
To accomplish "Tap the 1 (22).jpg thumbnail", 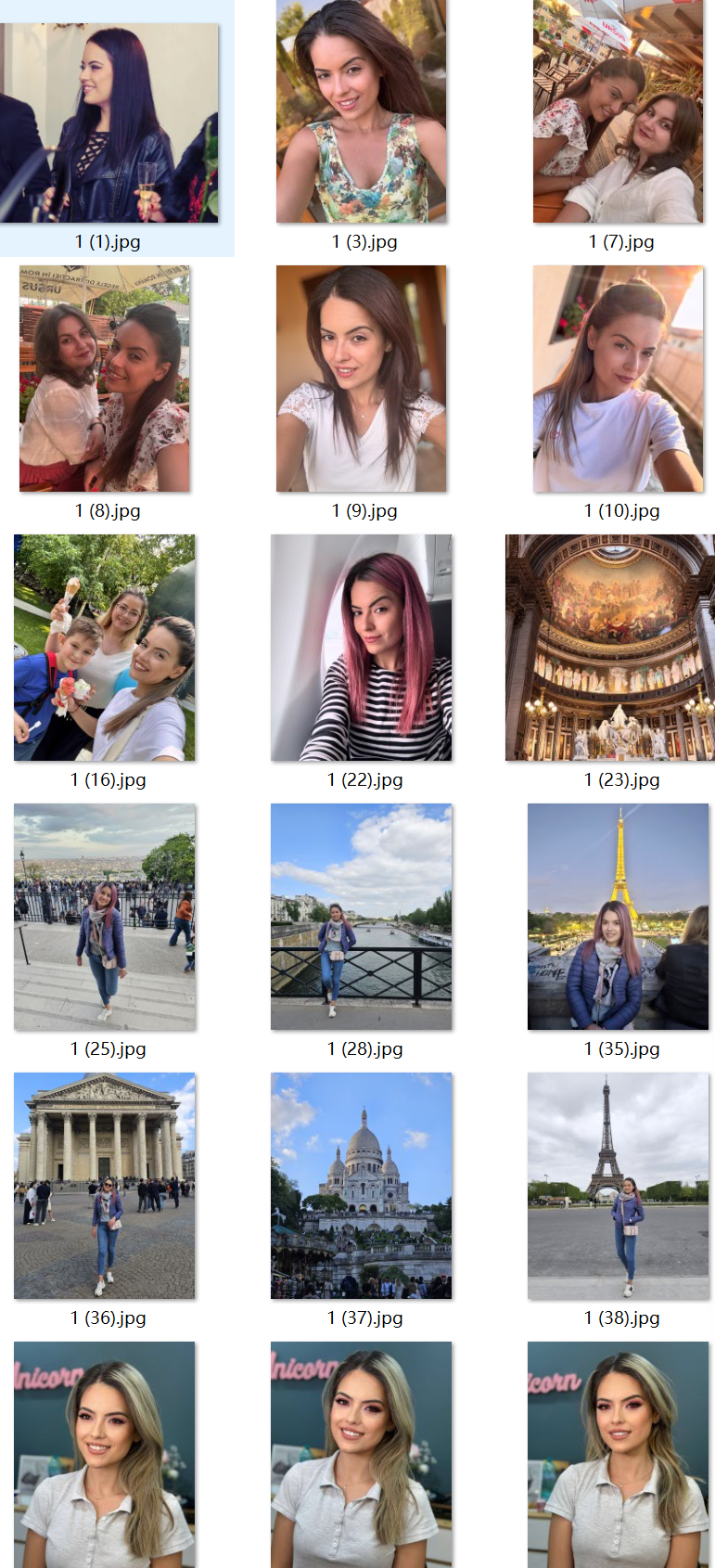I will click(362, 648).
